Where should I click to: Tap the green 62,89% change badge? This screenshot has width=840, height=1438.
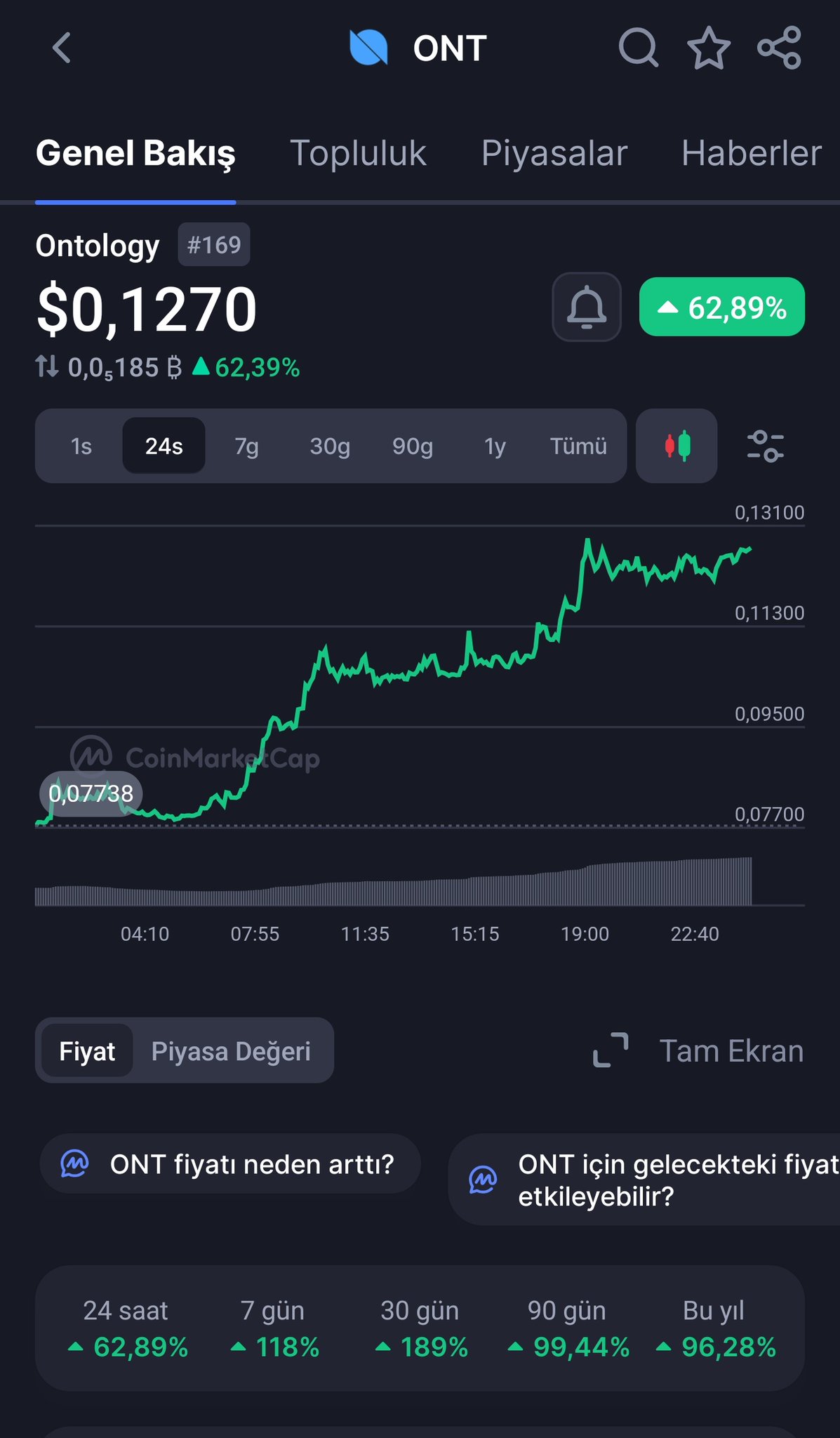[721, 308]
